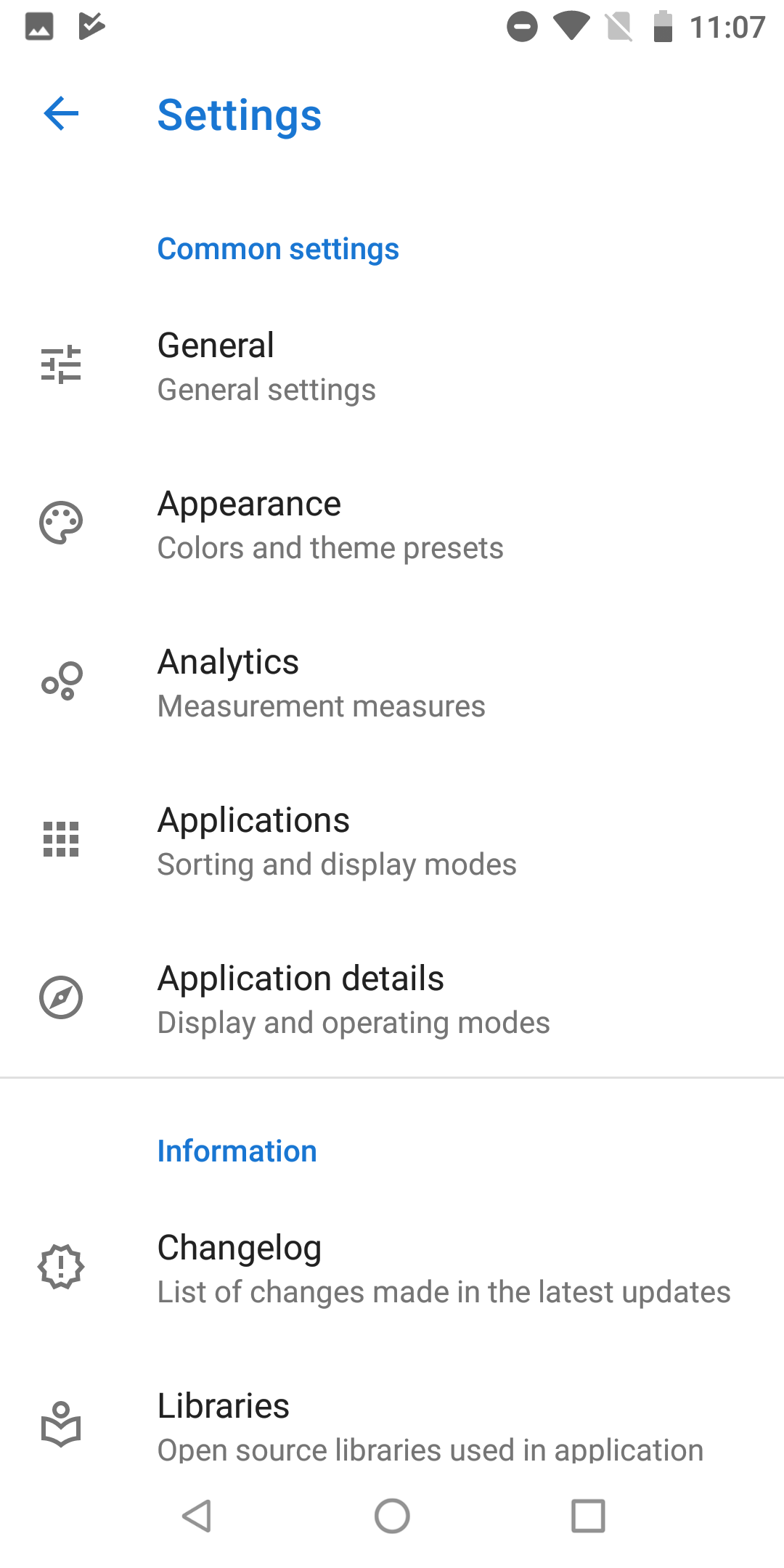Open Appearance colors and theme presets
Viewport: 784px width, 1568px height.
[x=392, y=524]
